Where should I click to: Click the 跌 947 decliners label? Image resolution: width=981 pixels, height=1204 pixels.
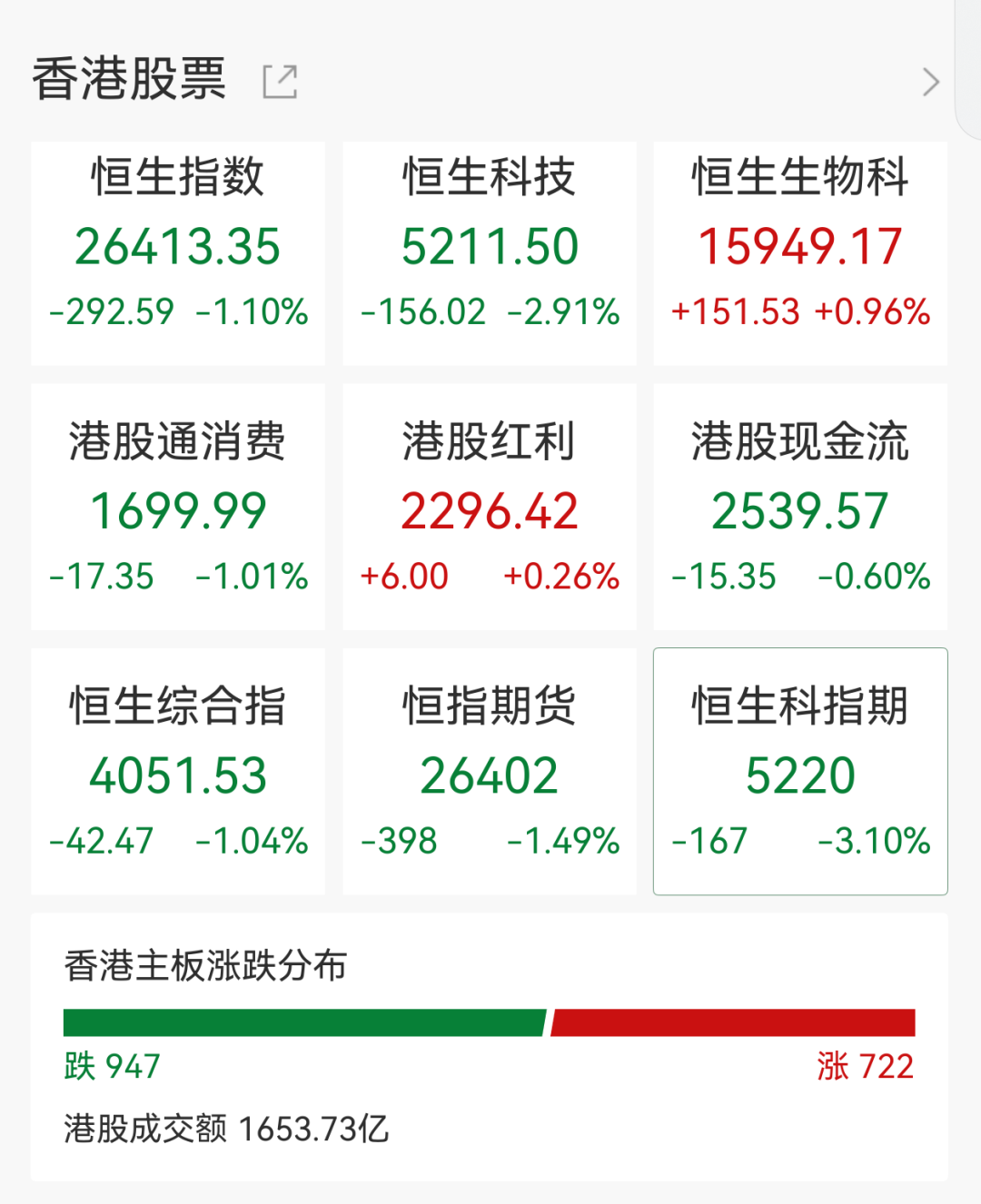pyautogui.click(x=110, y=1067)
